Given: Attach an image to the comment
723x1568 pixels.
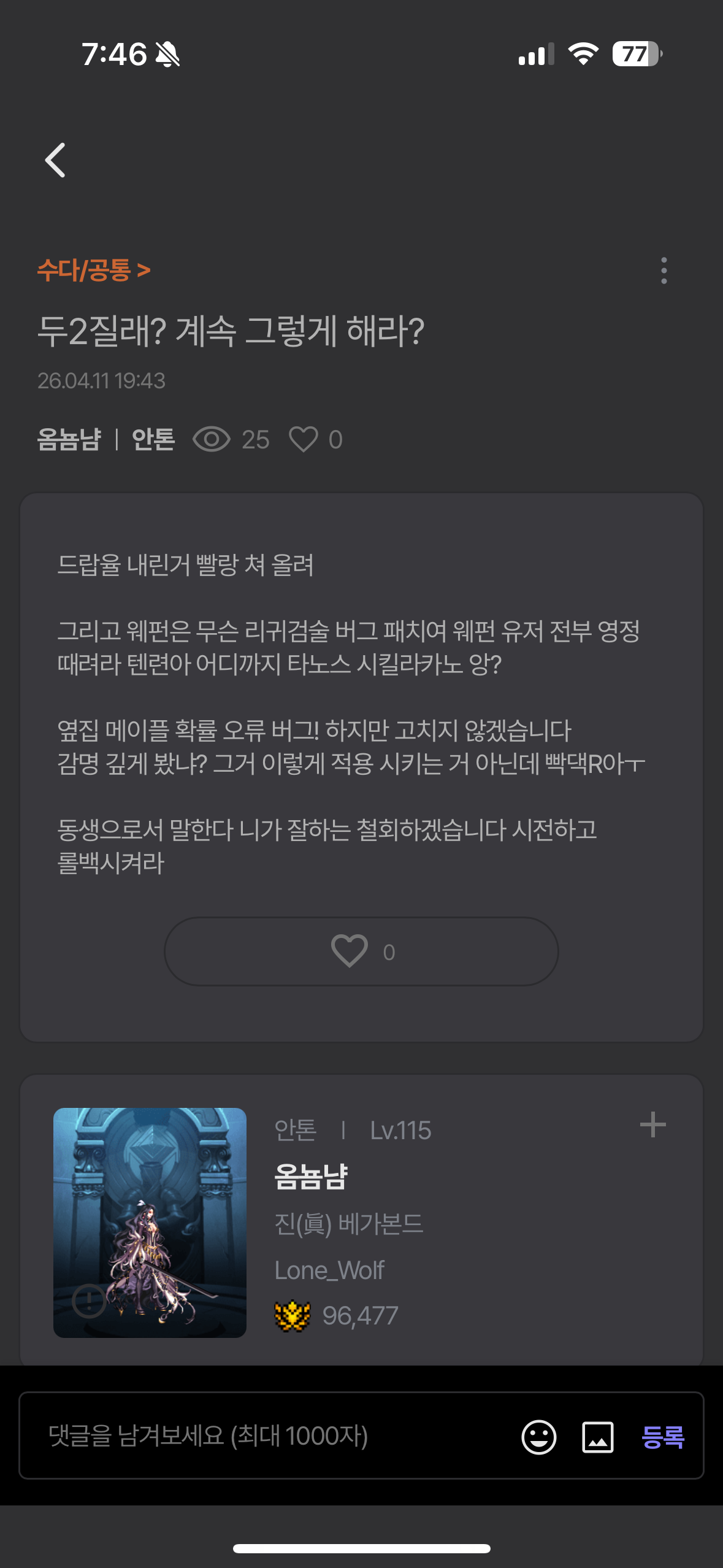Looking at the screenshot, I should (597, 1437).
